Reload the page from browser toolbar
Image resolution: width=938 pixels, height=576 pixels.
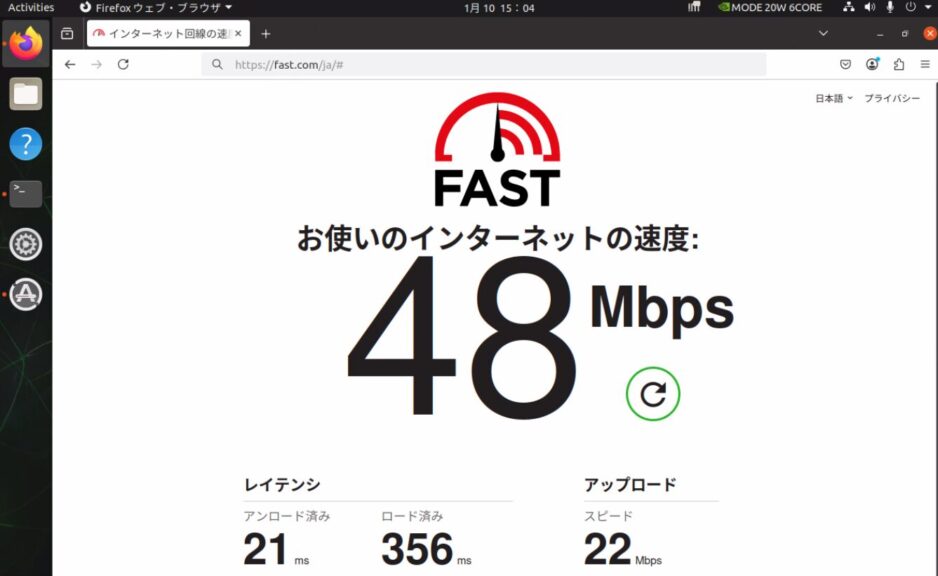tap(123, 64)
